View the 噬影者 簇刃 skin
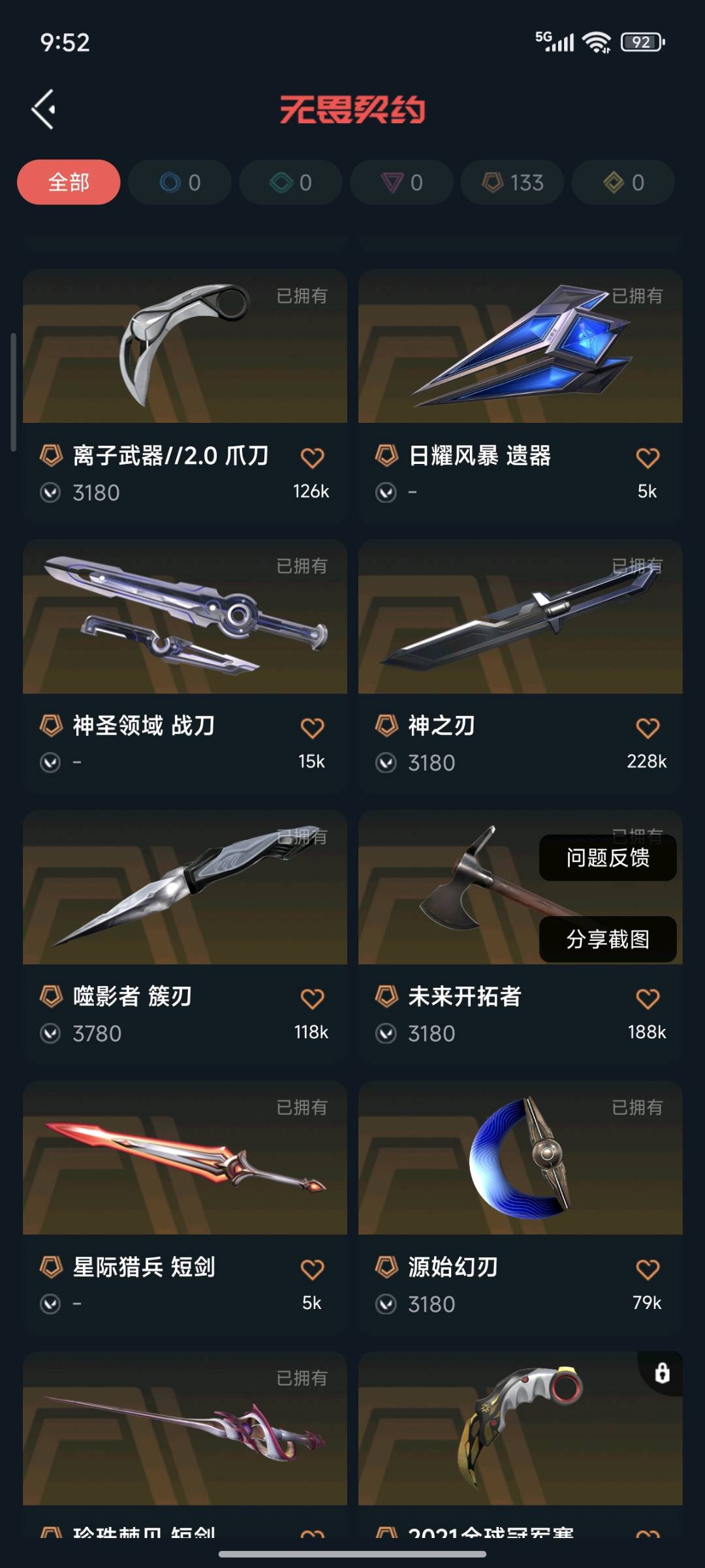Image resolution: width=705 pixels, height=1568 pixels. [185, 887]
